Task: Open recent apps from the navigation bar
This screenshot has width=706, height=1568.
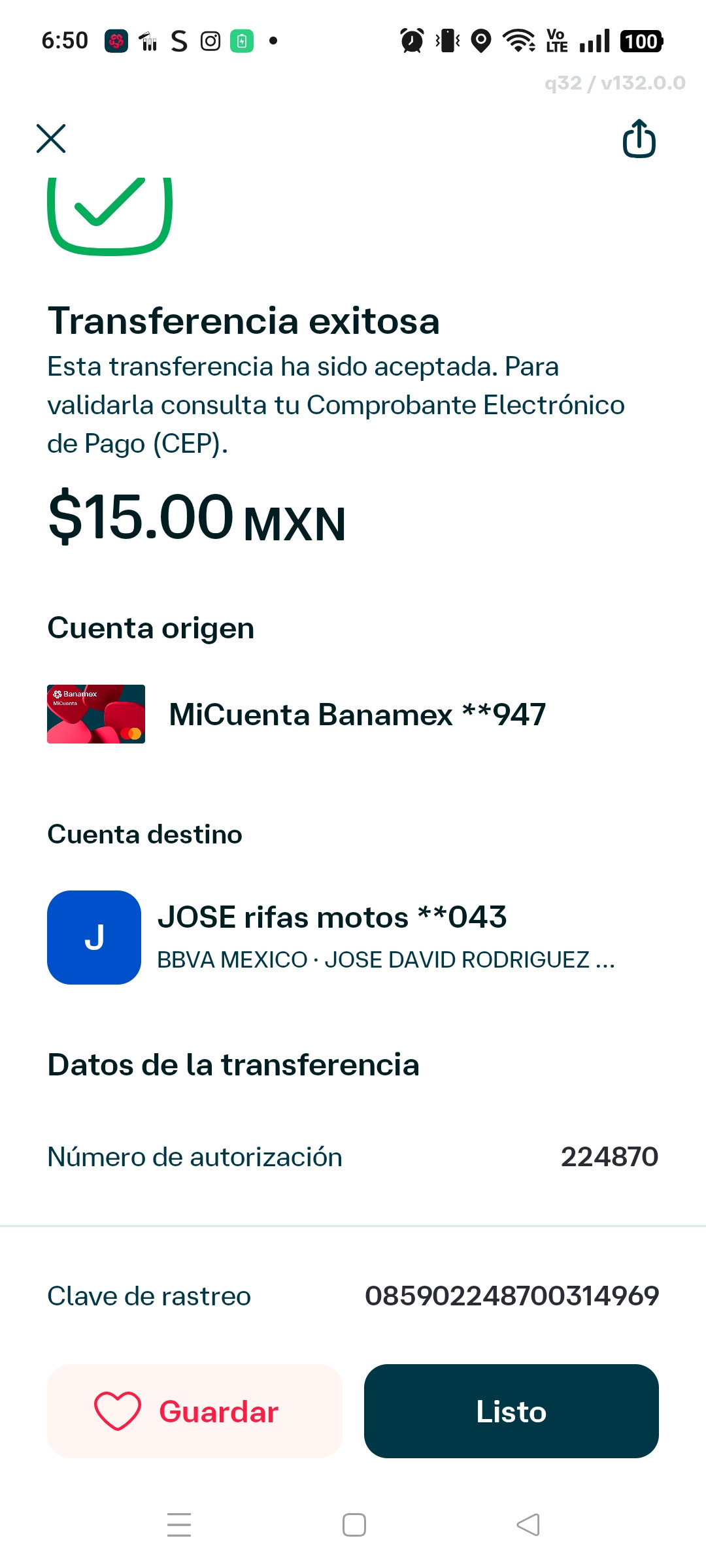Action: 179,1525
